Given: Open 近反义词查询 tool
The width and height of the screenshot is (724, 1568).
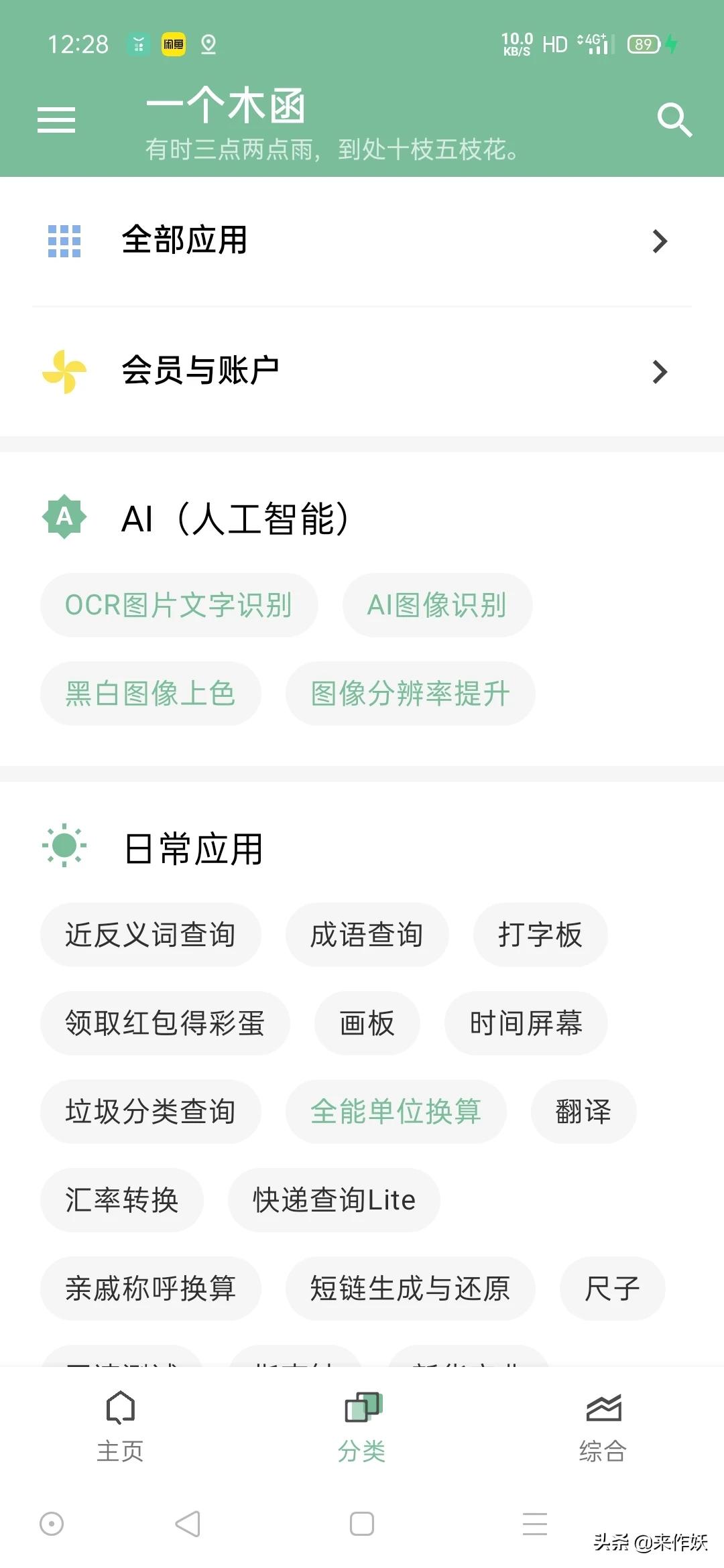Looking at the screenshot, I should (x=150, y=935).
